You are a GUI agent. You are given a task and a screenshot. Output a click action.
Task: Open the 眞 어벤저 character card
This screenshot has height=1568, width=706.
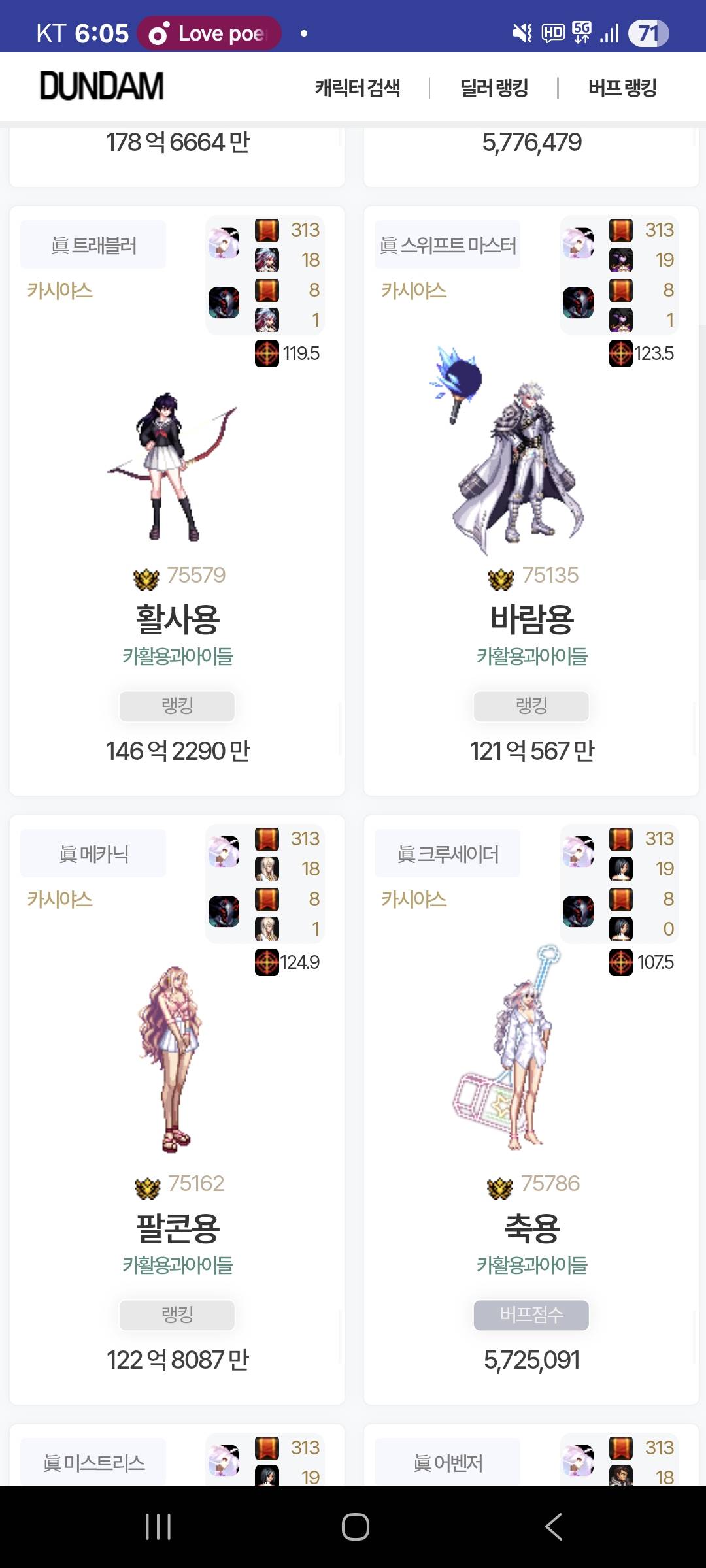click(448, 1462)
